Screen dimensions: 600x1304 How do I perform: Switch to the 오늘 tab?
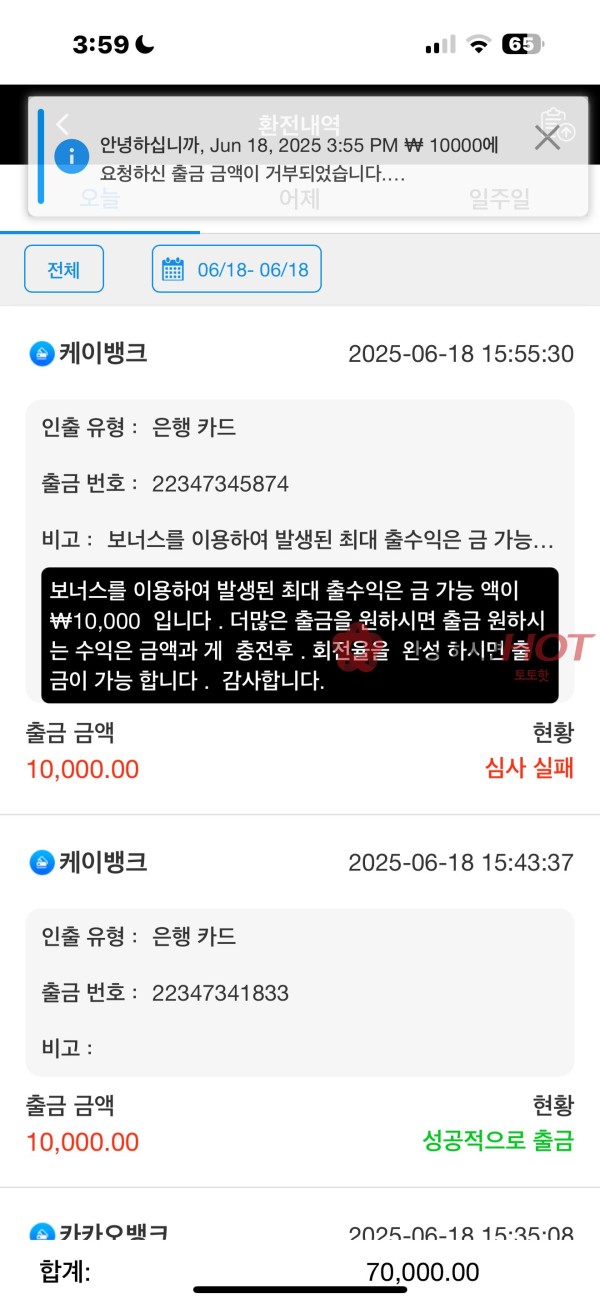pyautogui.click(x=99, y=199)
